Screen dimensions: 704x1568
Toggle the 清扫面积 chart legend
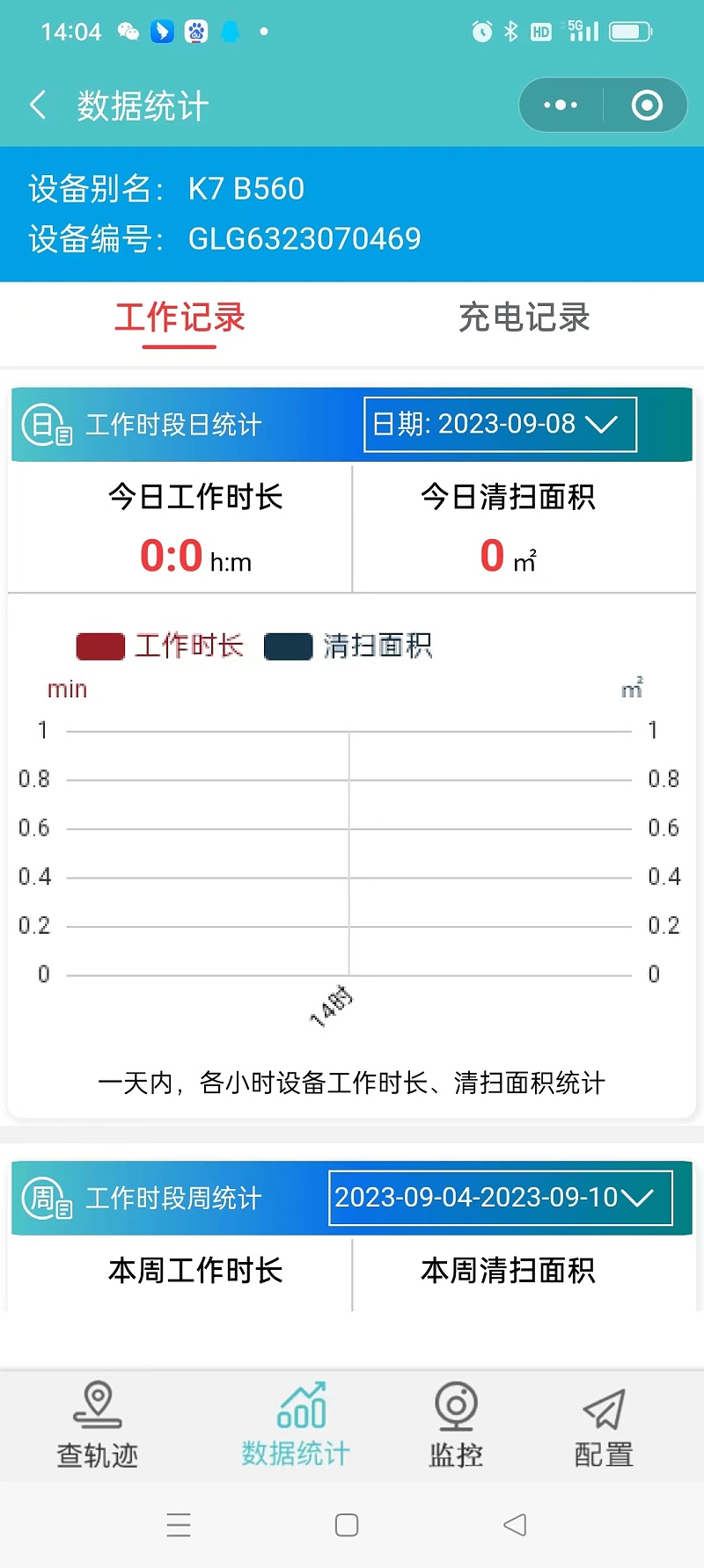348,646
